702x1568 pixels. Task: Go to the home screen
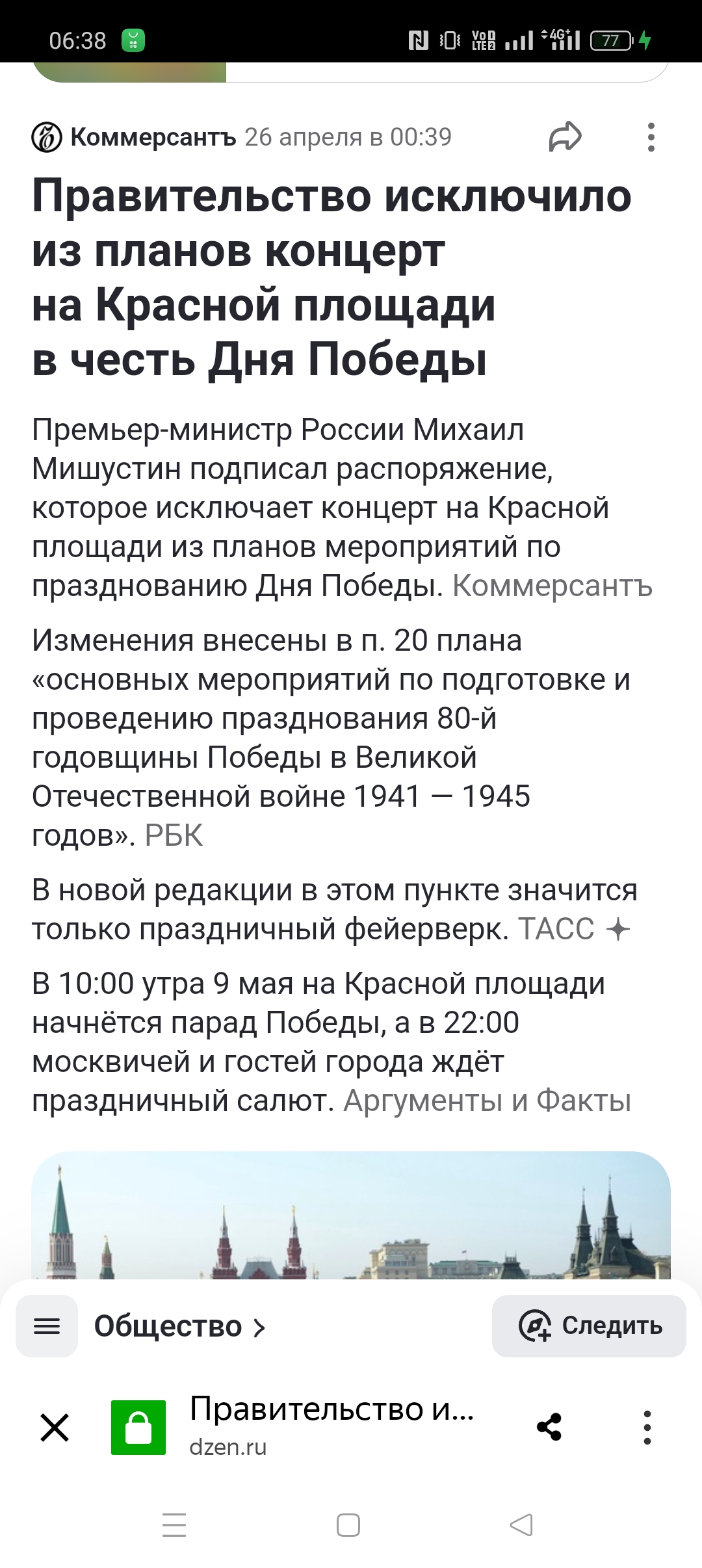[348, 1525]
